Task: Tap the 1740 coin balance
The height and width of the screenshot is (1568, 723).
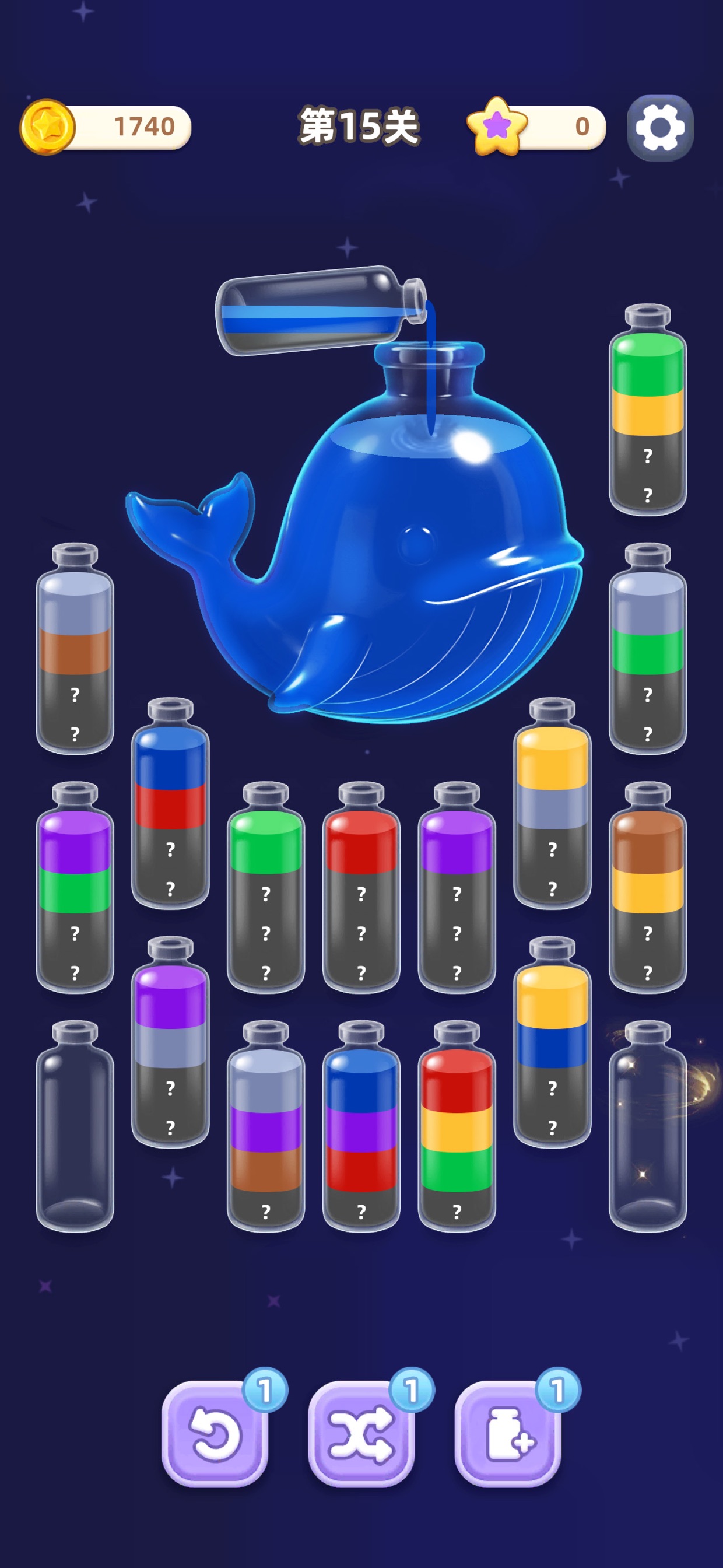Action: click(x=106, y=127)
